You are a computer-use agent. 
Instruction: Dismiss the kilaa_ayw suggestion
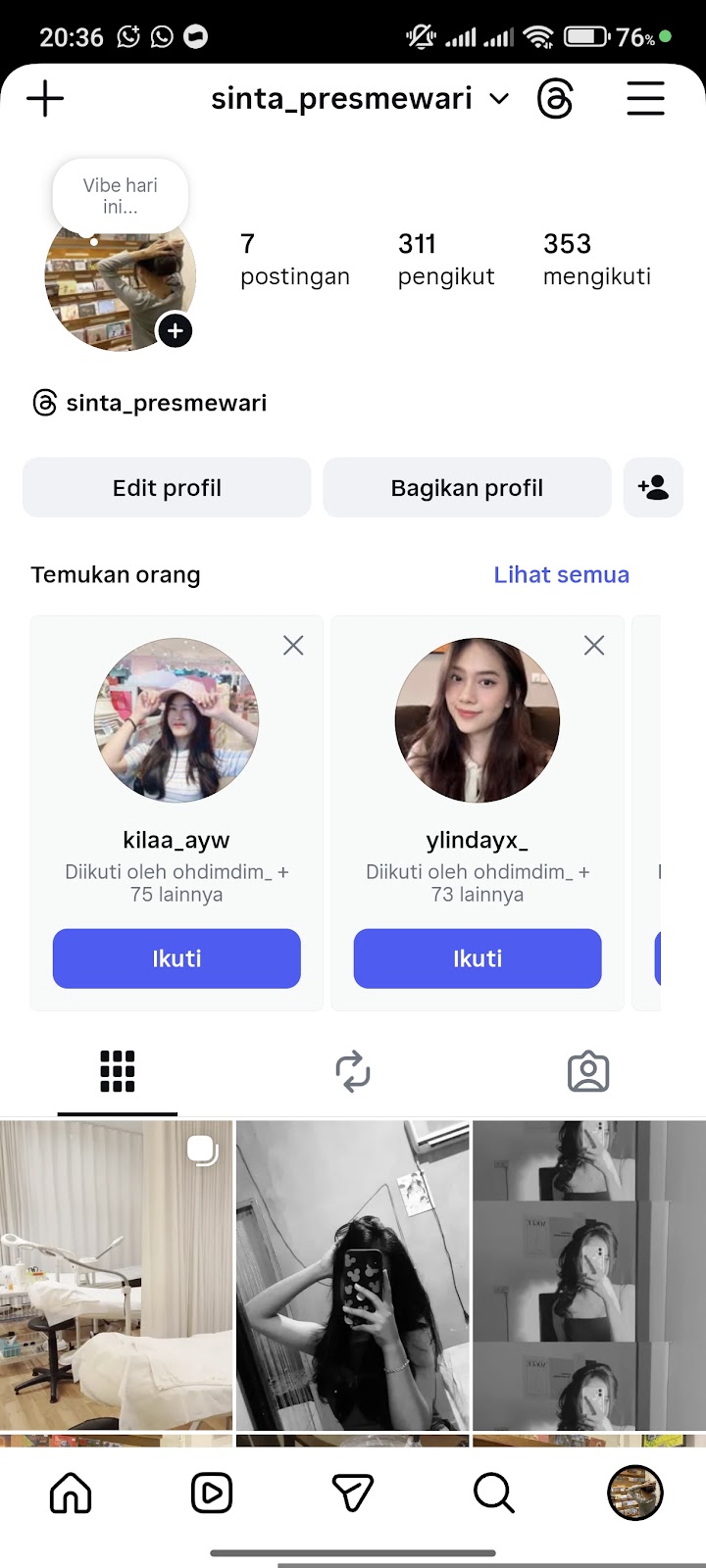coord(293,646)
